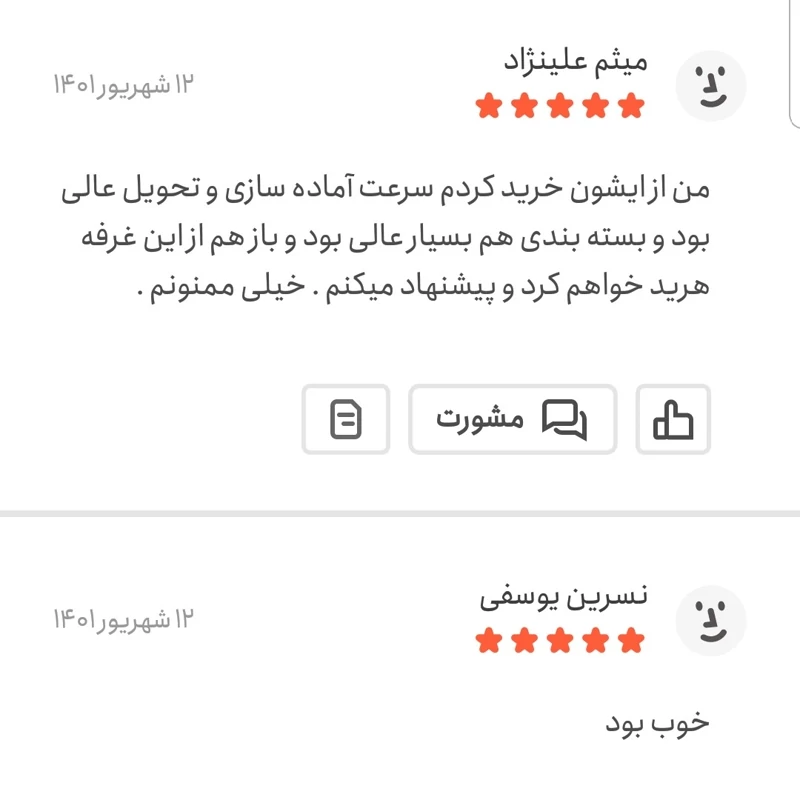Tap the document icon under the review
Image resolution: width=800 pixels, height=800 pixels.
click(345, 419)
